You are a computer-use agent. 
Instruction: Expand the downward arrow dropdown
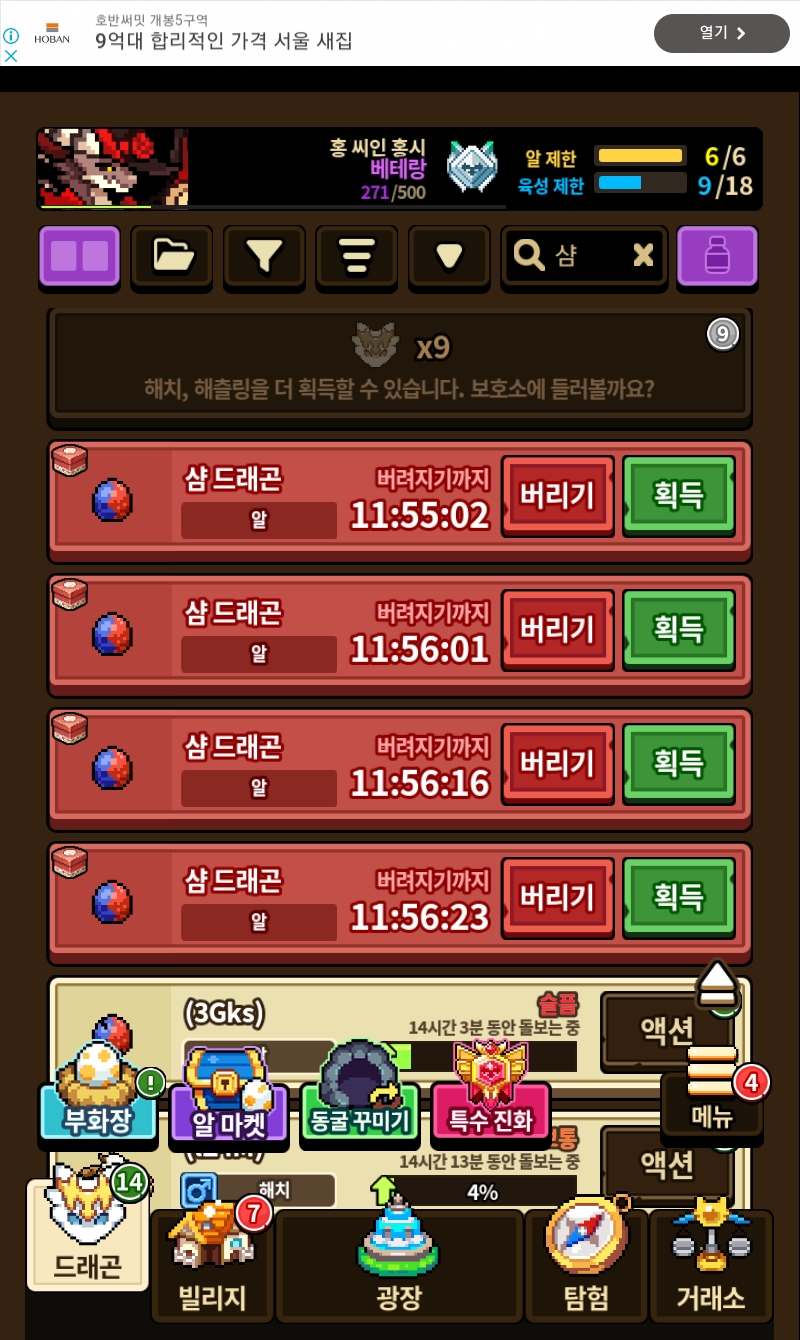(449, 257)
